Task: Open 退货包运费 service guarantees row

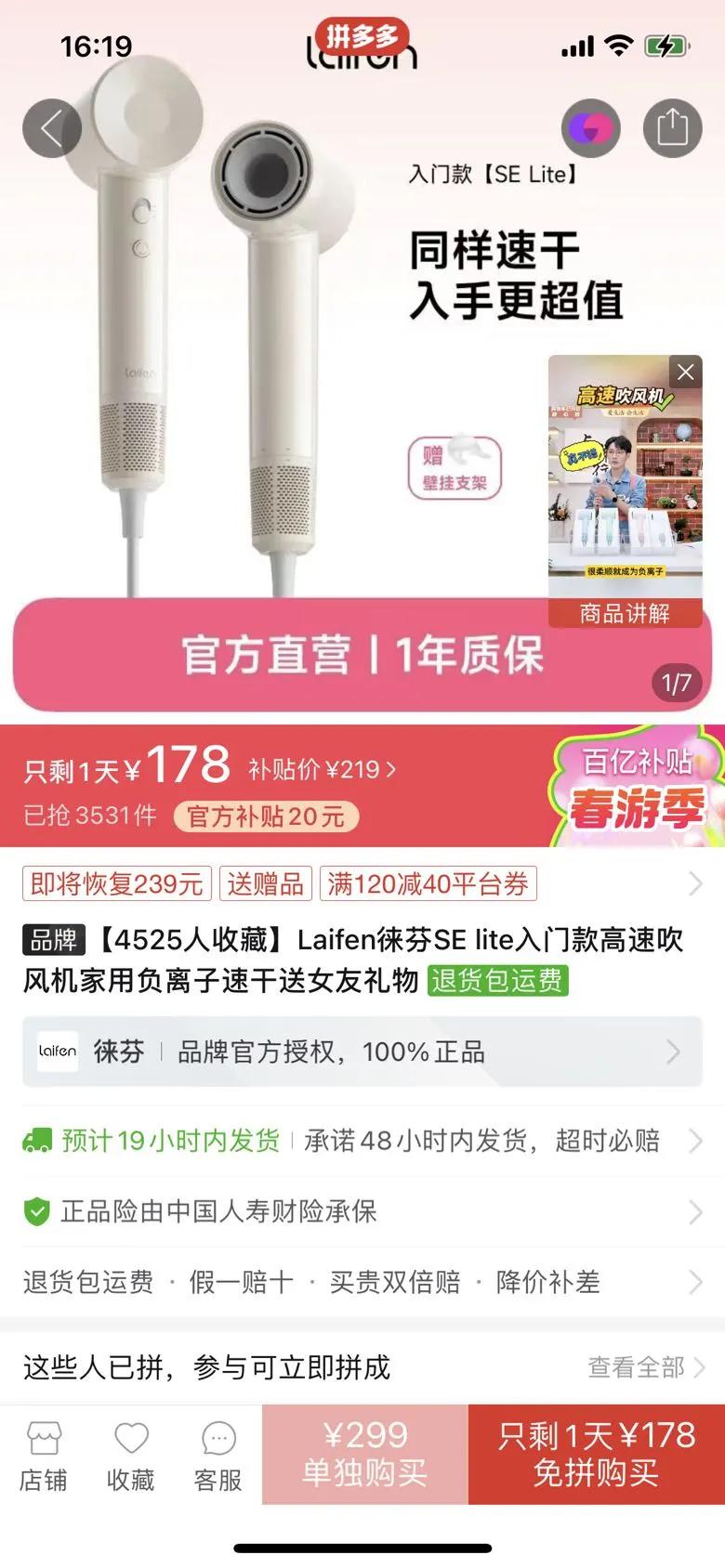Action: 362,1282
